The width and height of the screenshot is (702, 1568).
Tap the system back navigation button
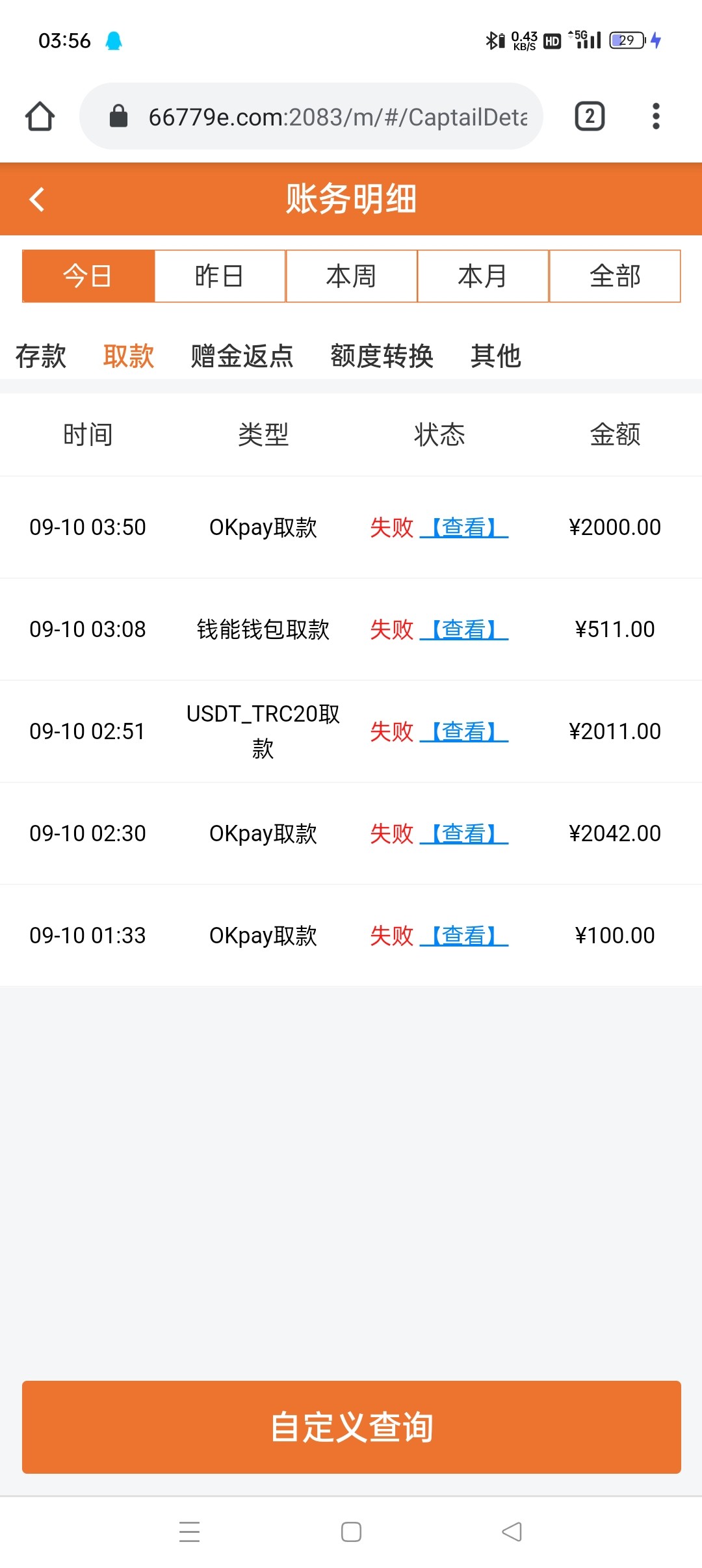(x=512, y=1532)
